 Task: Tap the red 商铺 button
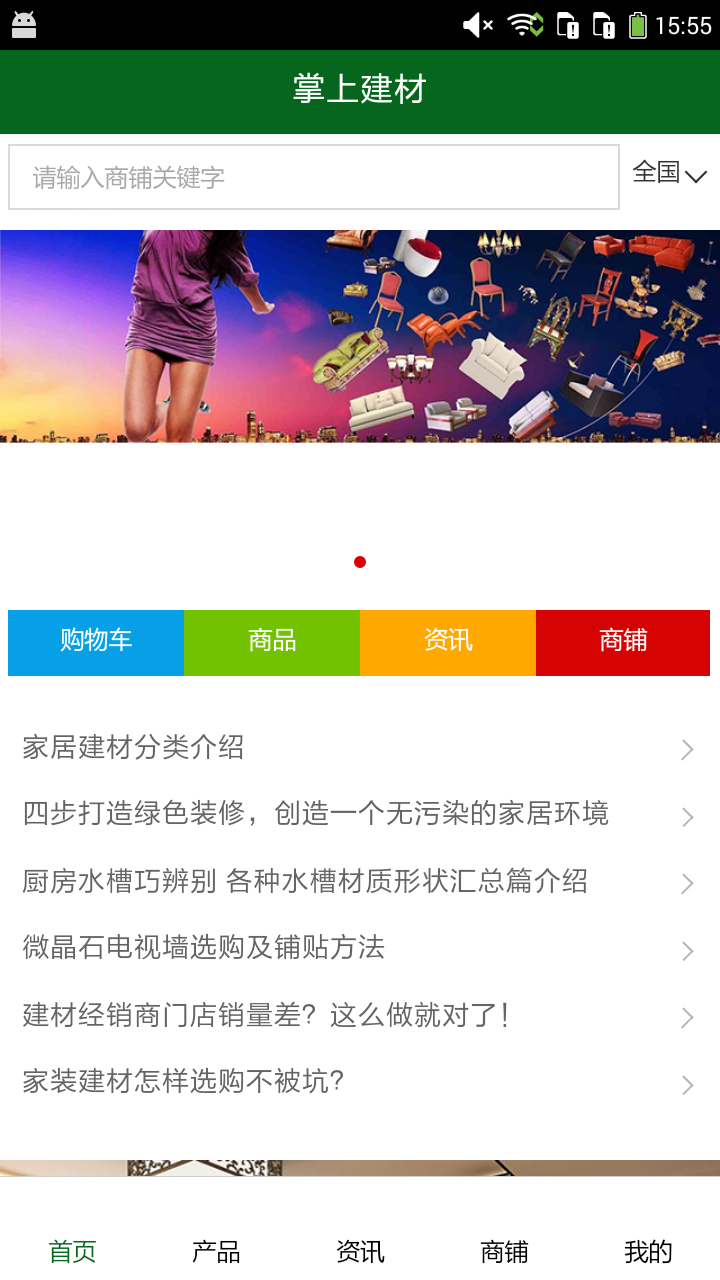[623, 642]
